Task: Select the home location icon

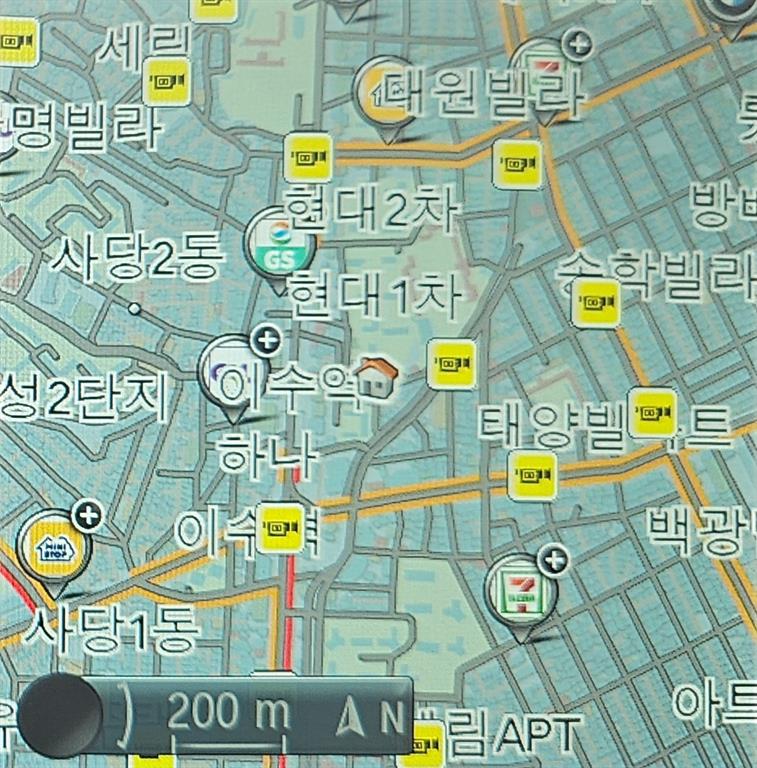Action: pos(377,376)
